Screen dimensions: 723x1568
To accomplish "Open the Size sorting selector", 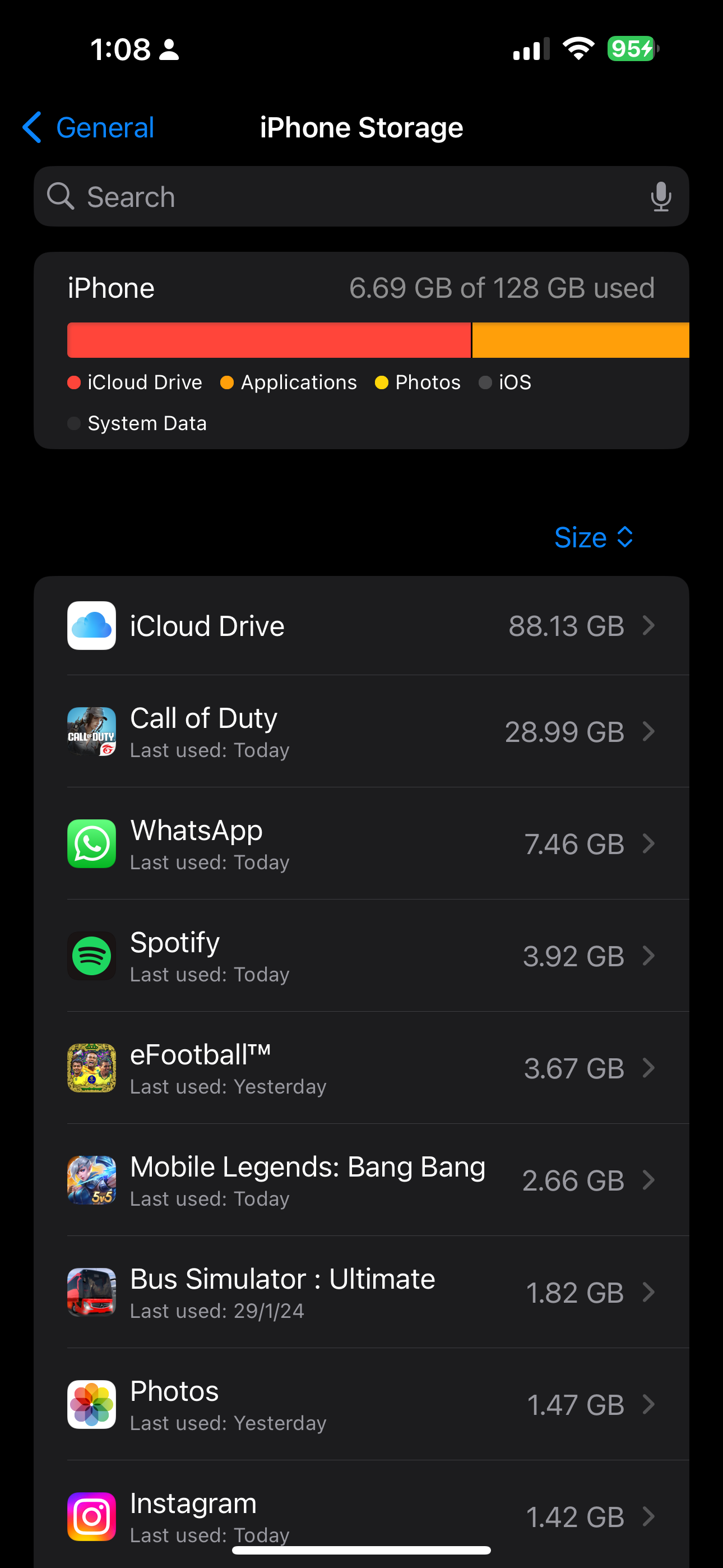I will click(x=594, y=537).
